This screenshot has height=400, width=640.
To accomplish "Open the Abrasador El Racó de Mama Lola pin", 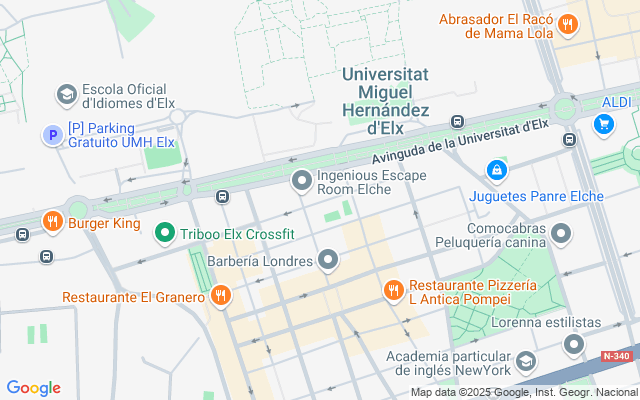I will tap(567, 24).
